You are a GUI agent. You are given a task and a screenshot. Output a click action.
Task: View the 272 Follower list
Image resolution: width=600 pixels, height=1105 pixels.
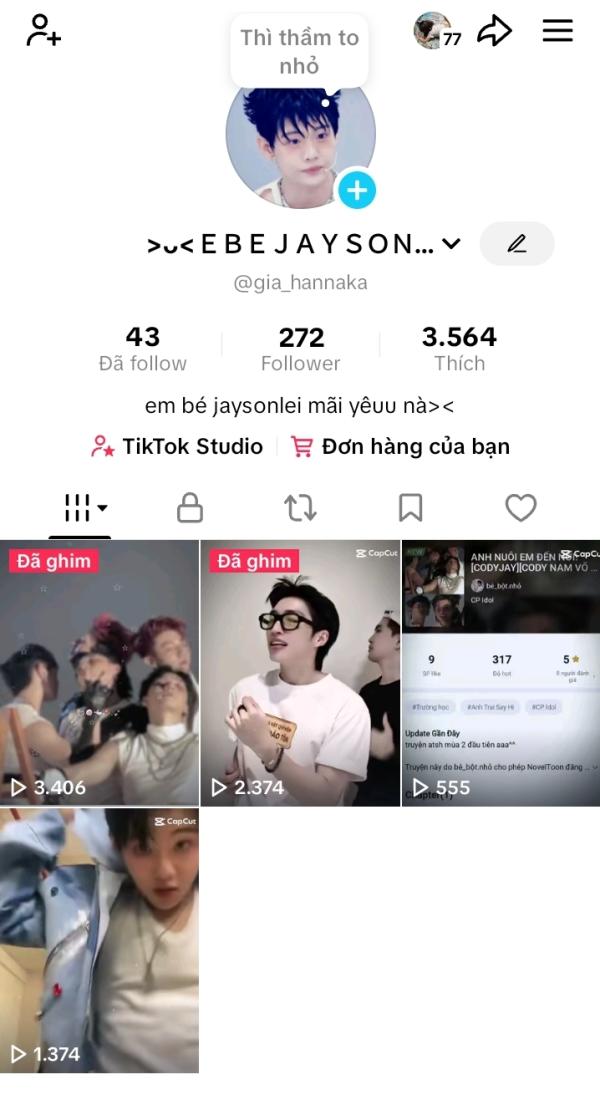(x=301, y=349)
